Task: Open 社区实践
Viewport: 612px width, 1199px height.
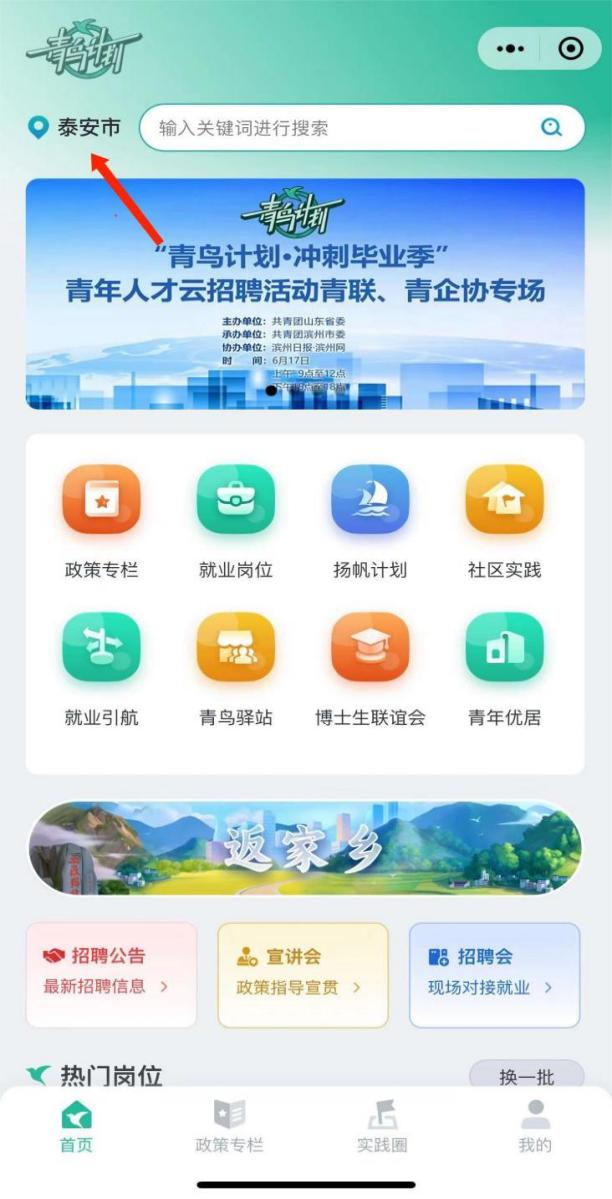Action: (505, 522)
